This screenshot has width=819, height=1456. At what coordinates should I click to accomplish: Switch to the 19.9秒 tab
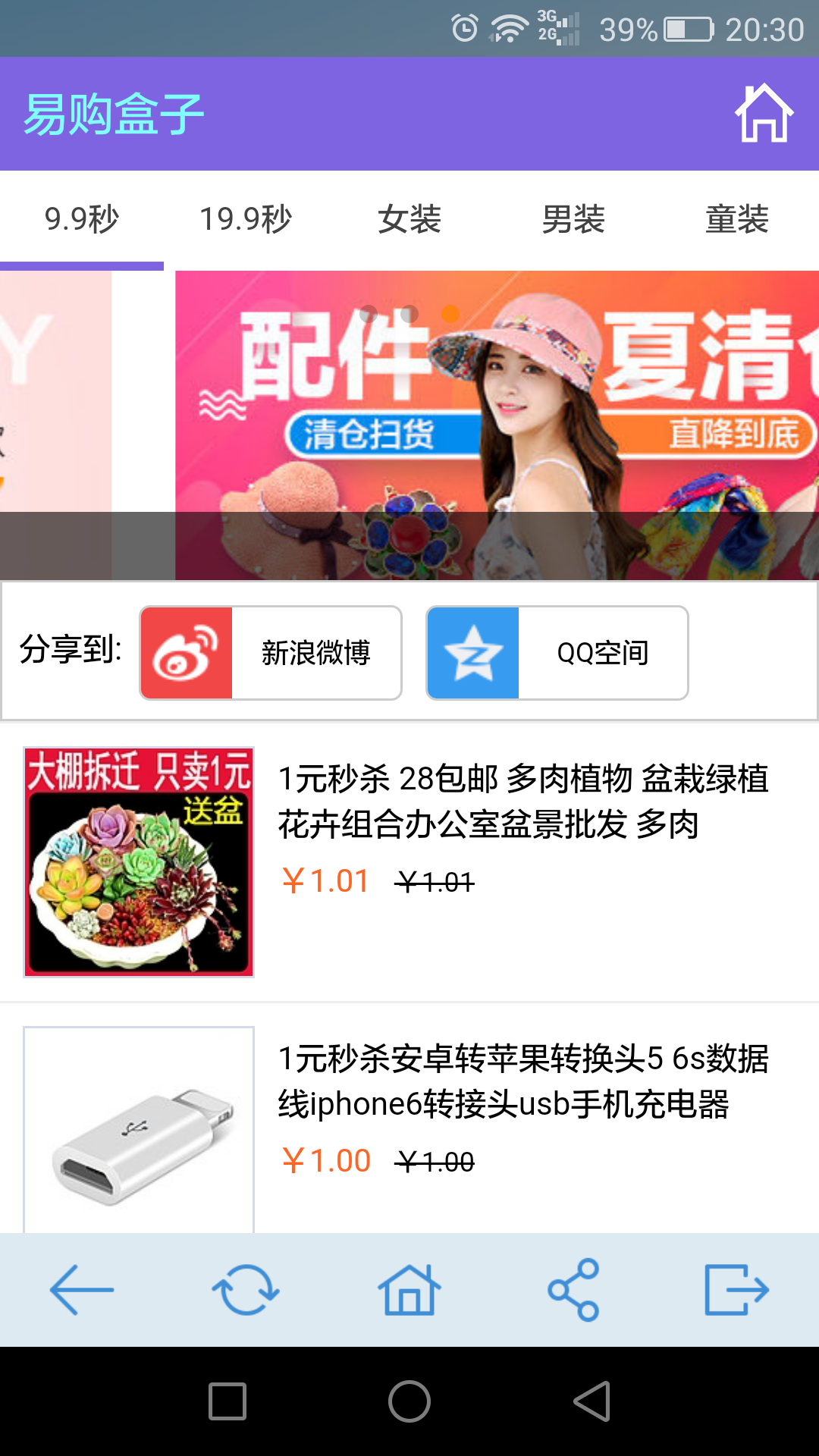click(x=246, y=219)
